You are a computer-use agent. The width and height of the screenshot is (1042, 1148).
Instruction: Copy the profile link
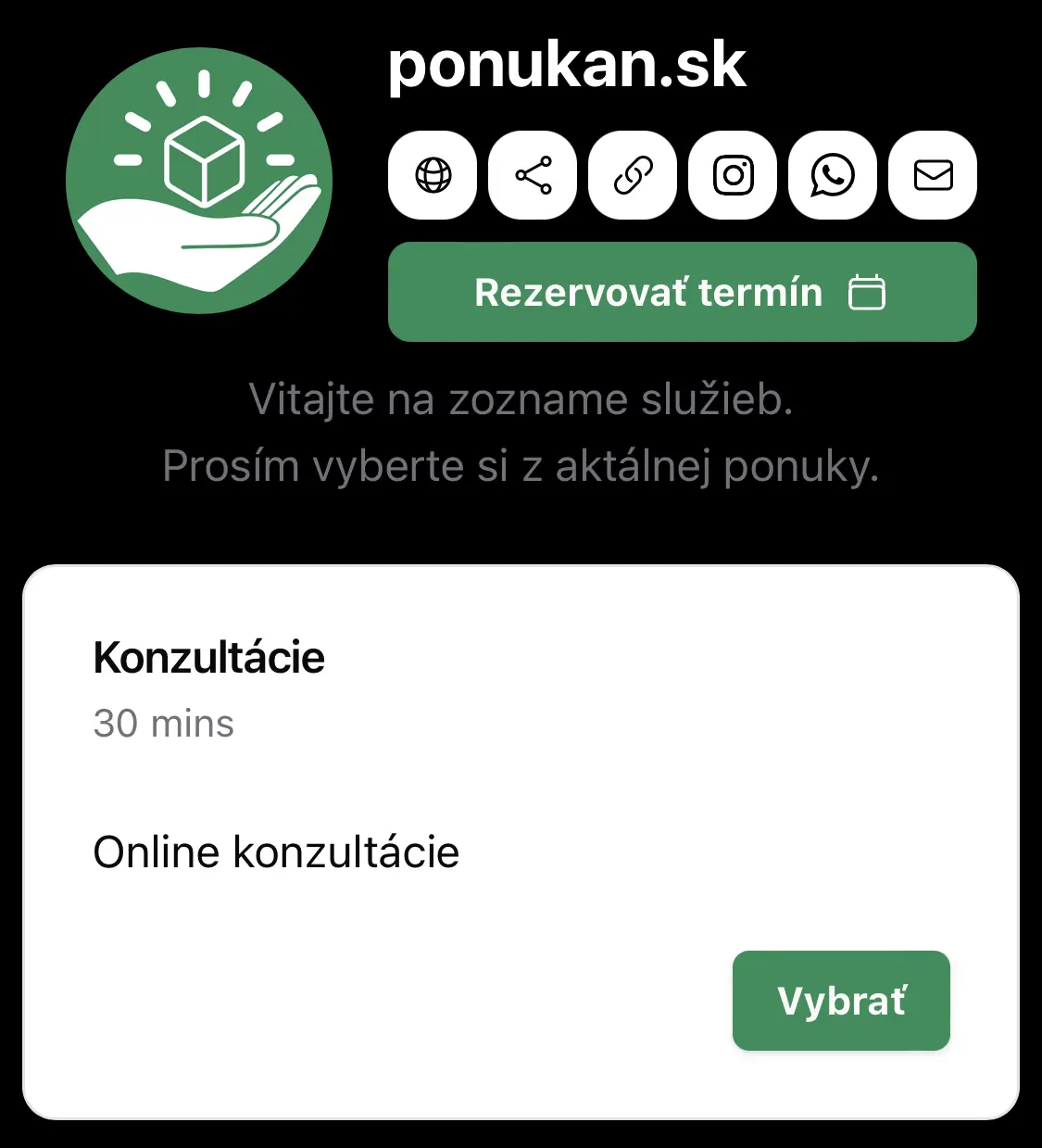pos(633,175)
